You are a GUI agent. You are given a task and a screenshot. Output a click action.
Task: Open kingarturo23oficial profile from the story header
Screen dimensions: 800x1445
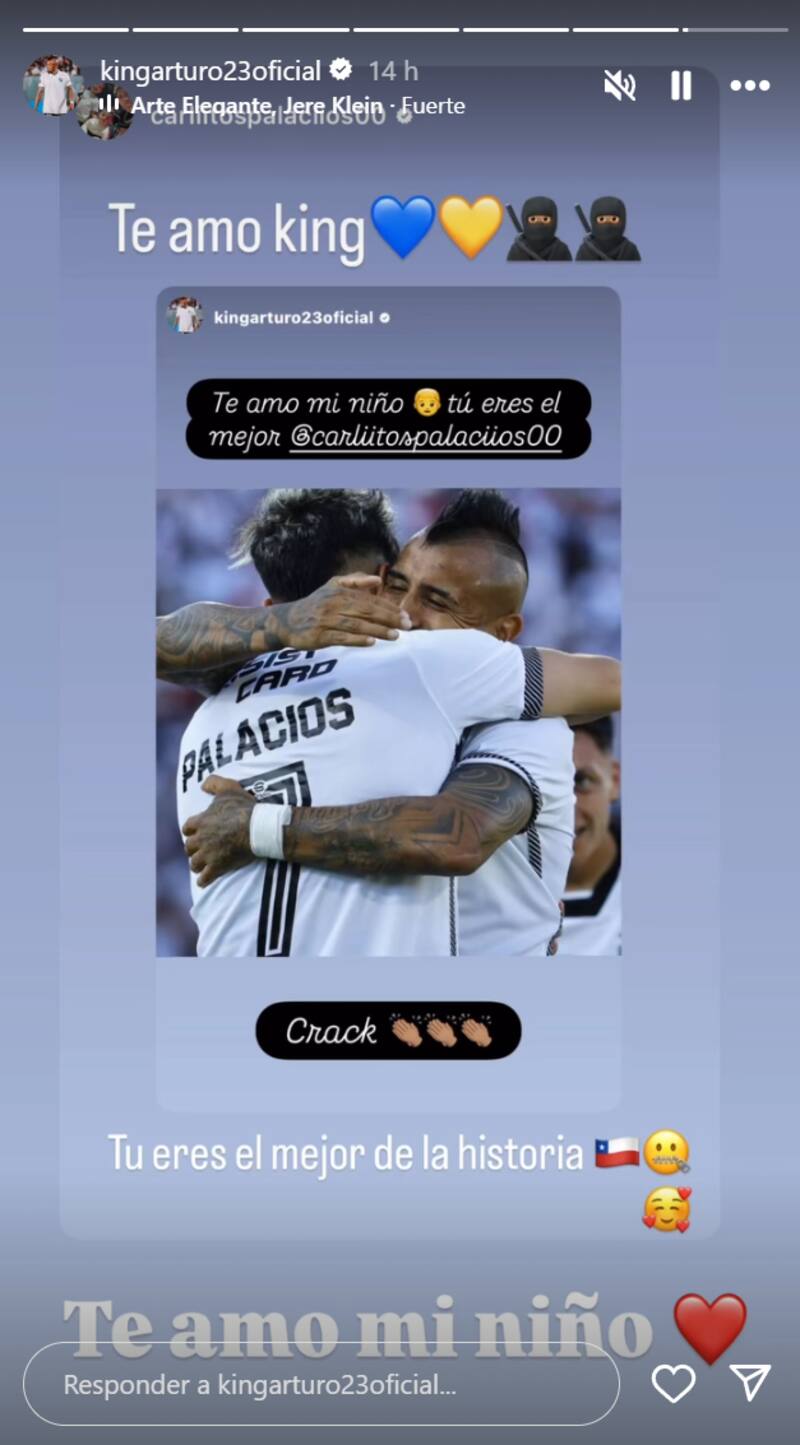210,71
